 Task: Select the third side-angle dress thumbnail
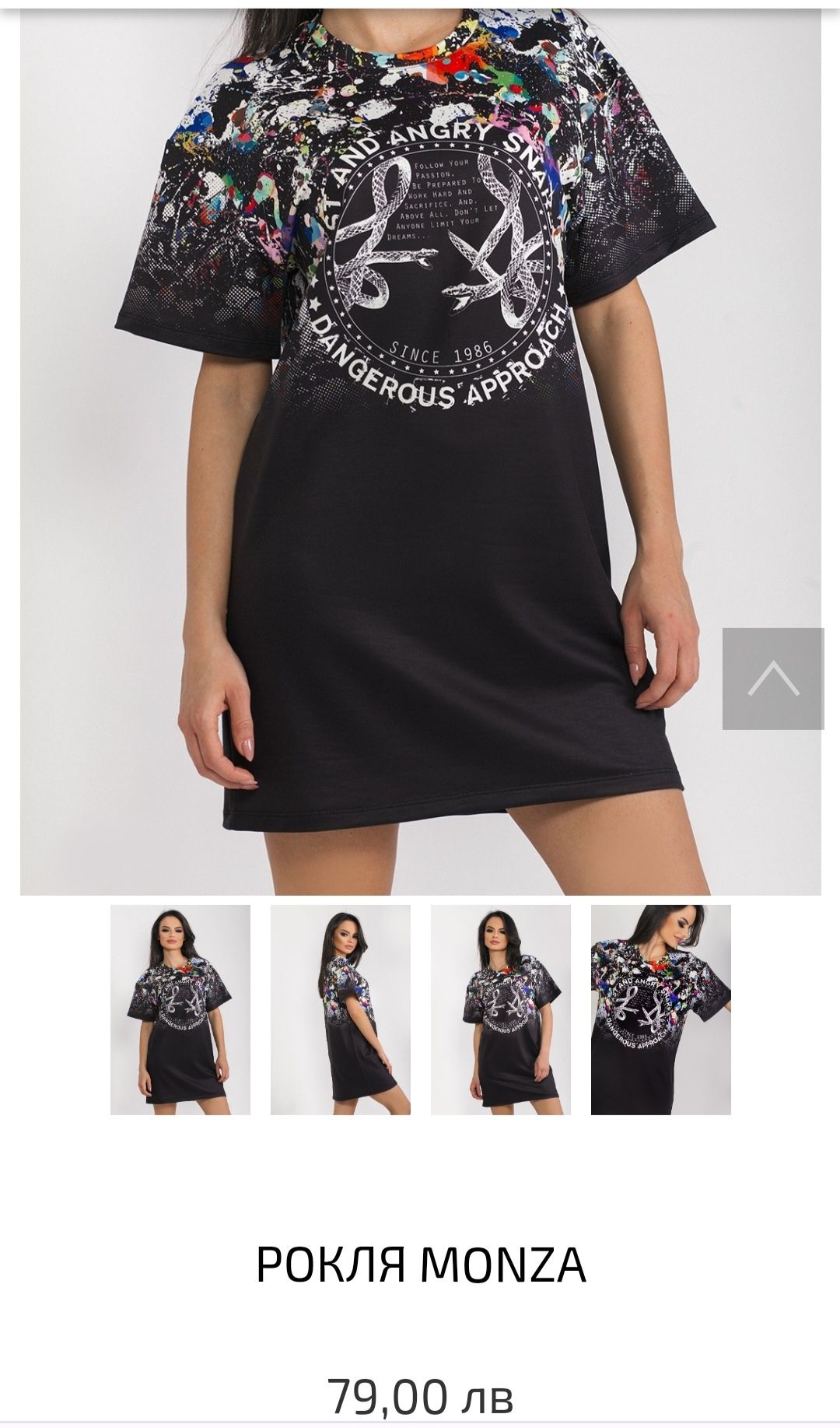tap(501, 1009)
